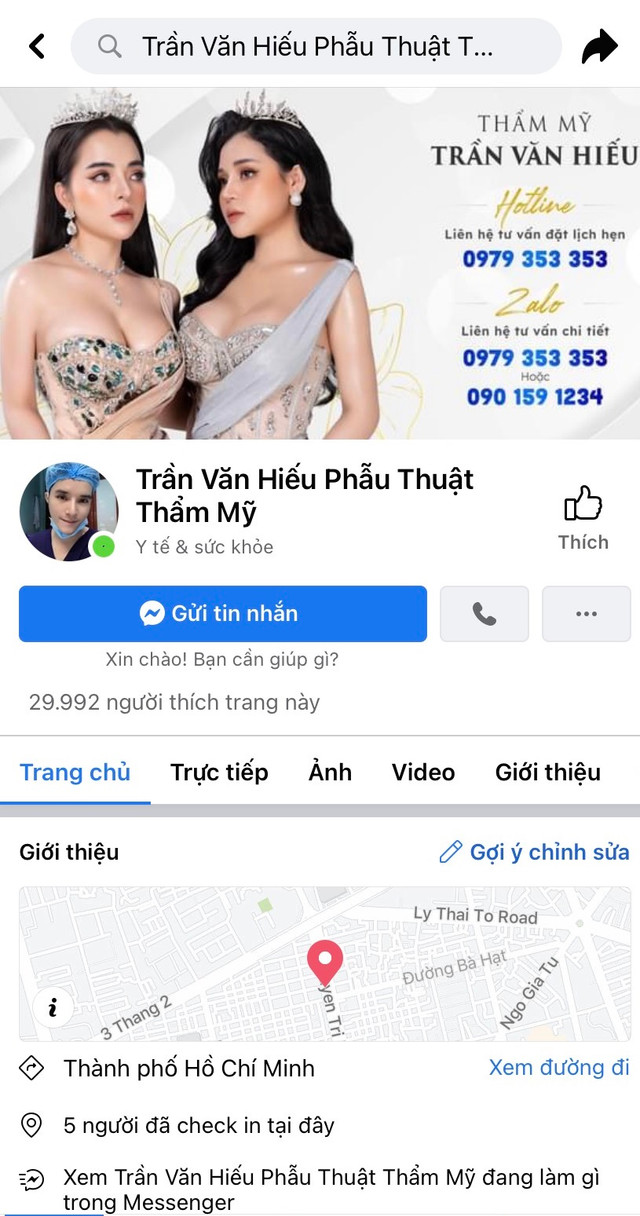The image size is (640, 1216).
Task: Get directions with Xem đường đi
Action: coord(559,1068)
